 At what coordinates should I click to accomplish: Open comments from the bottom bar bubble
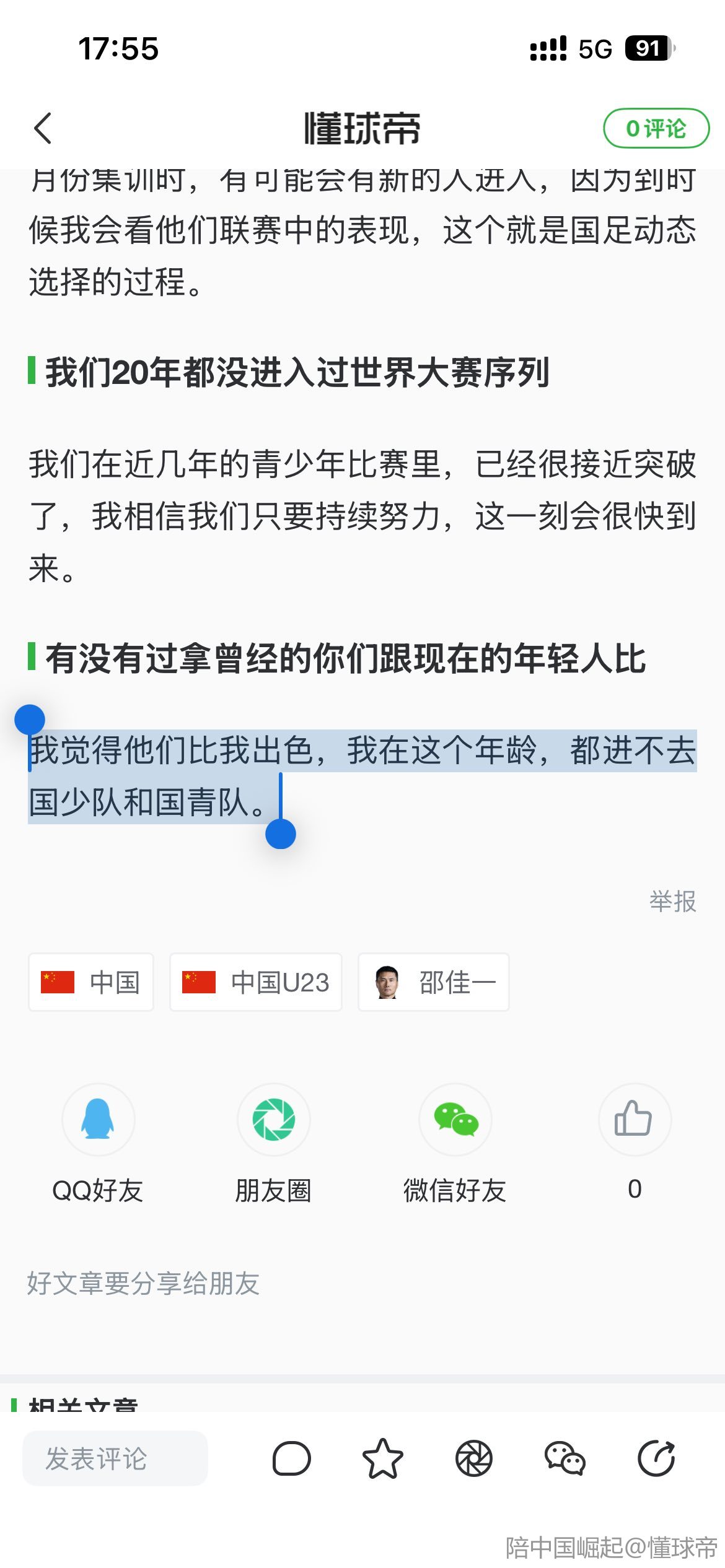pyautogui.click(x=291, y=1458)
